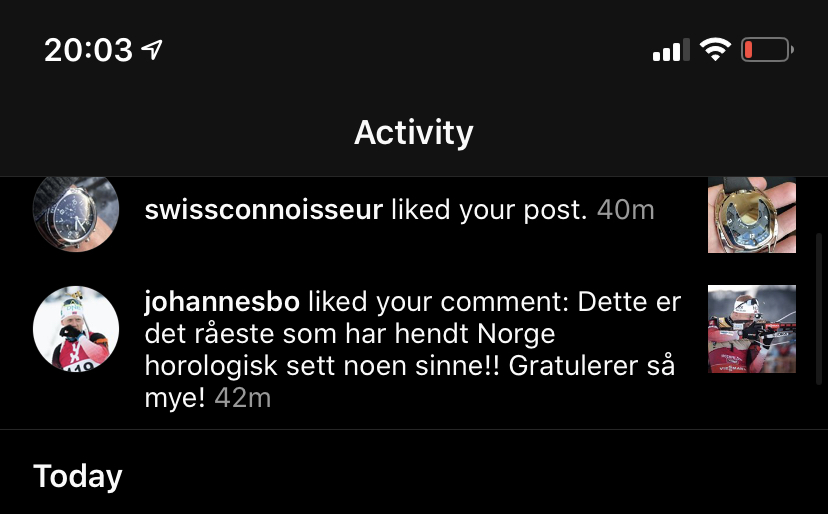The width and height of the screenshot is (828, 514).
Task: Open the johannesbo username link
Action: pyautogui.click(x=222, y=301)
